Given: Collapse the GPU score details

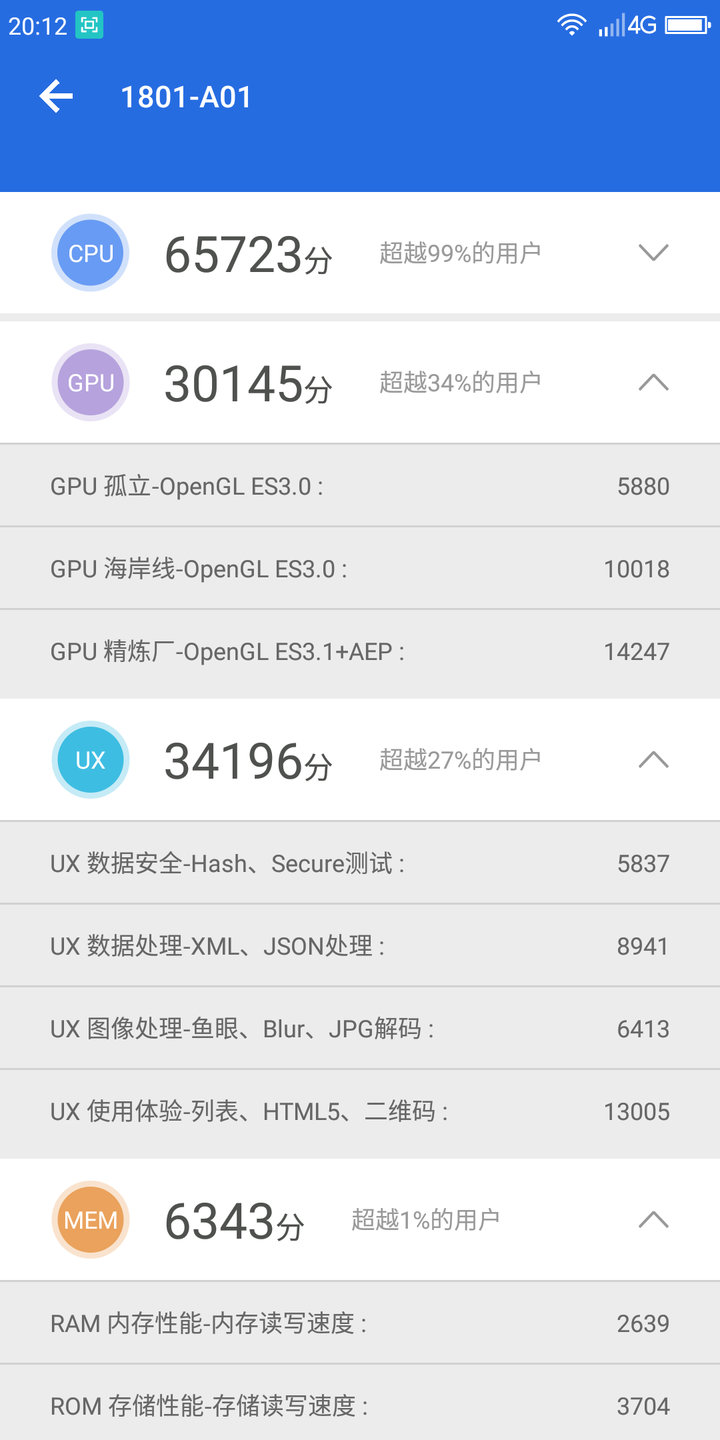Looking at the screenshot, I should tap(653, 382).
